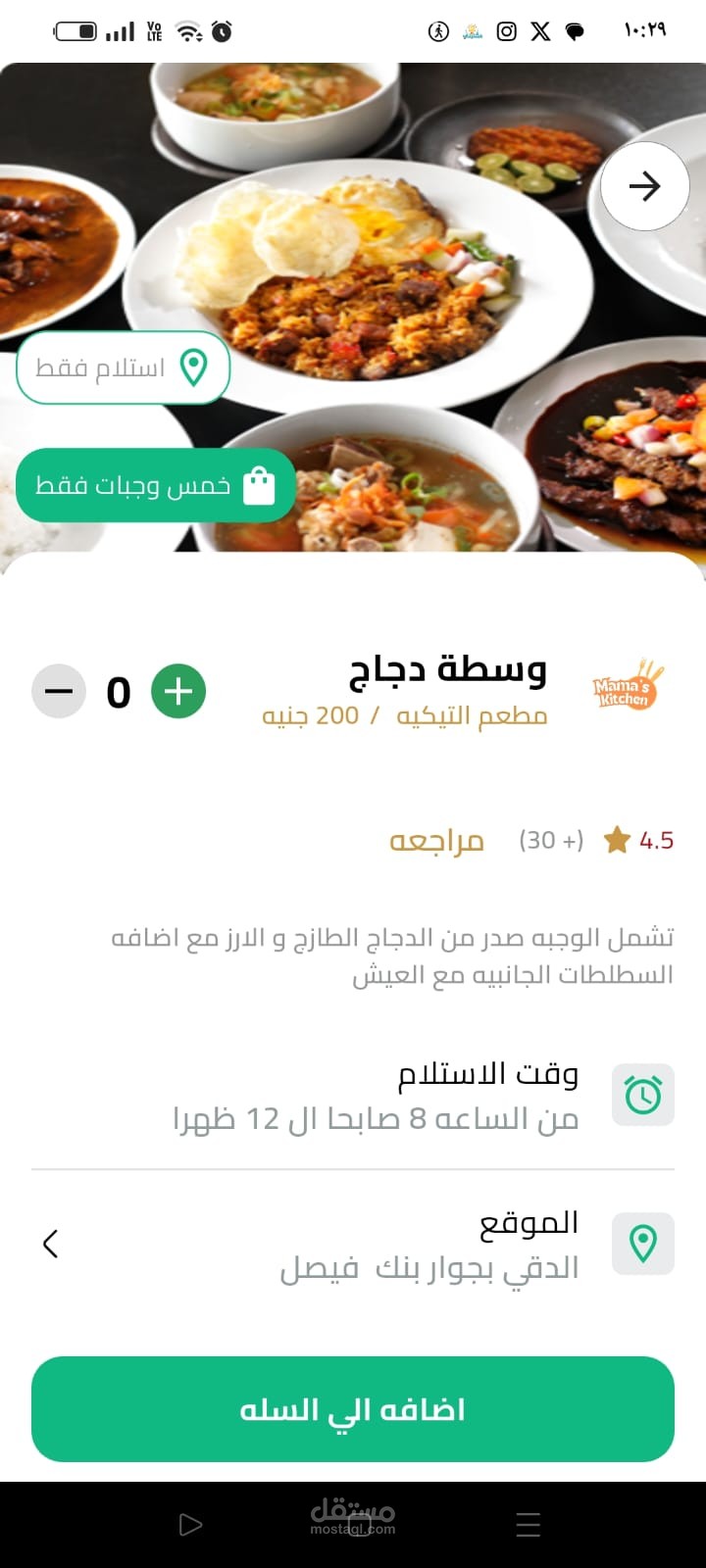Viewport: 706px width, 1568px height.
Task: Decrease the meal quantity with the minus button
Action: [x=59, y=692]
